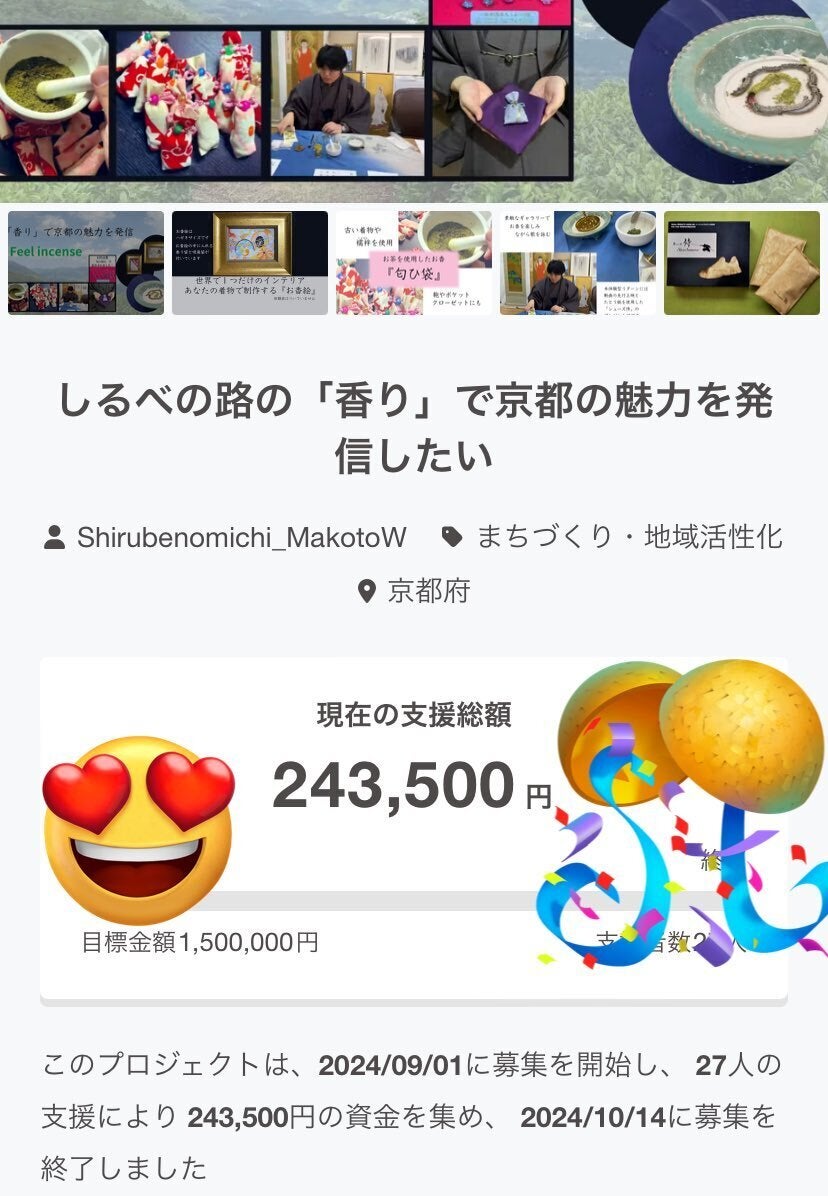
Task: Select the お香絵 framed picture thumbnail
Action: point(250,263)
